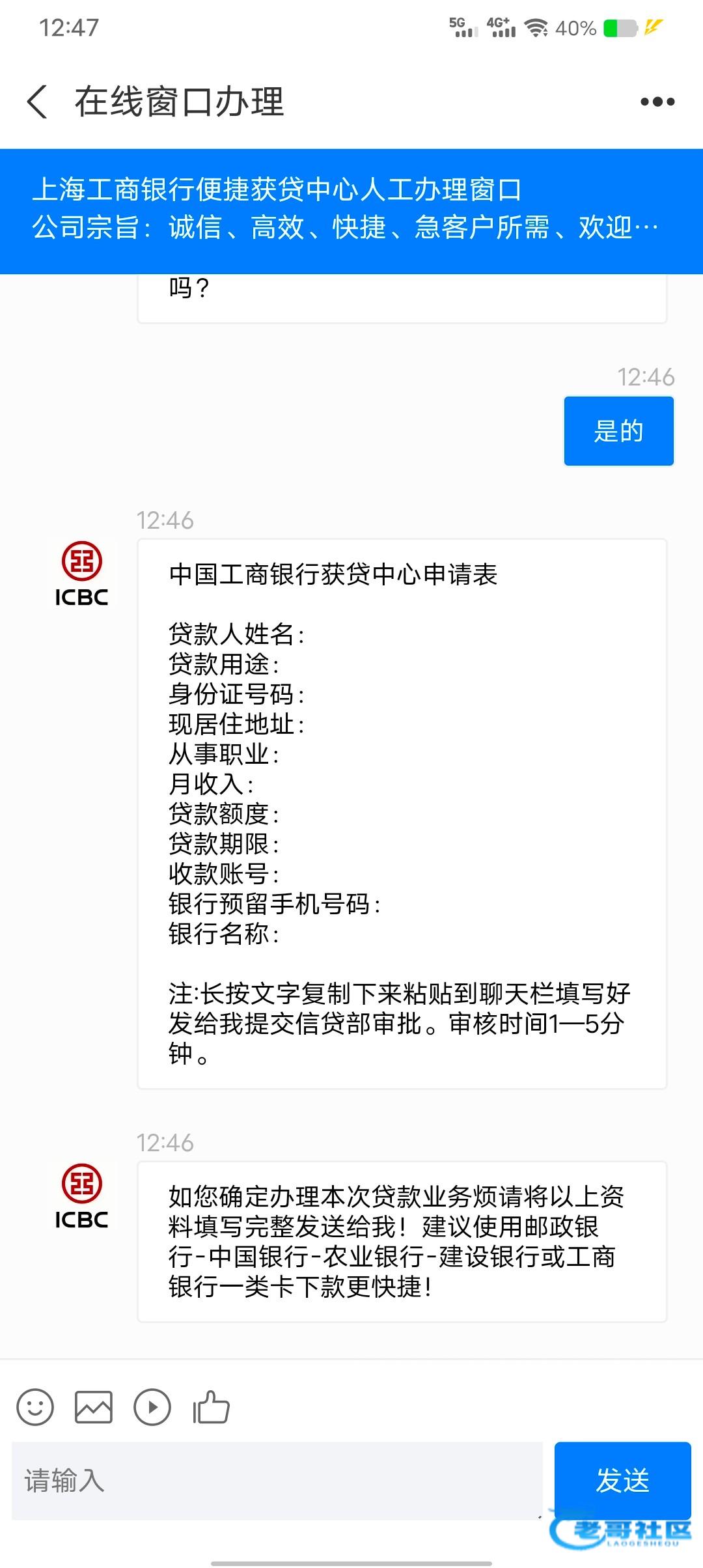Give a thumbs-up rating
The width and height of the screenshot is (703, 1568).
coord(211,1407)
